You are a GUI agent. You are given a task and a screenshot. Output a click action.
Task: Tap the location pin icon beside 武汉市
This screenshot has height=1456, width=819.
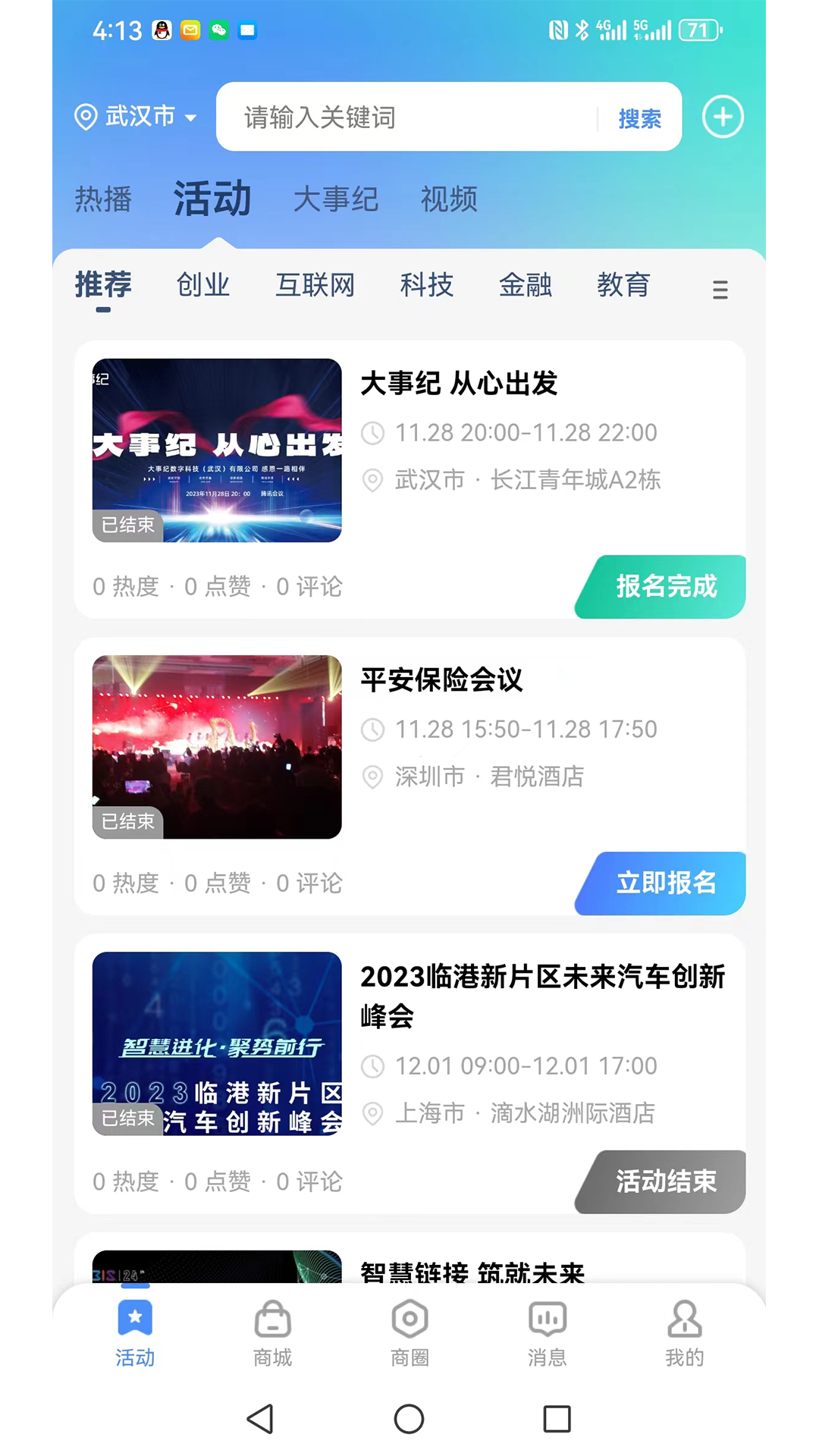point(86,117)
